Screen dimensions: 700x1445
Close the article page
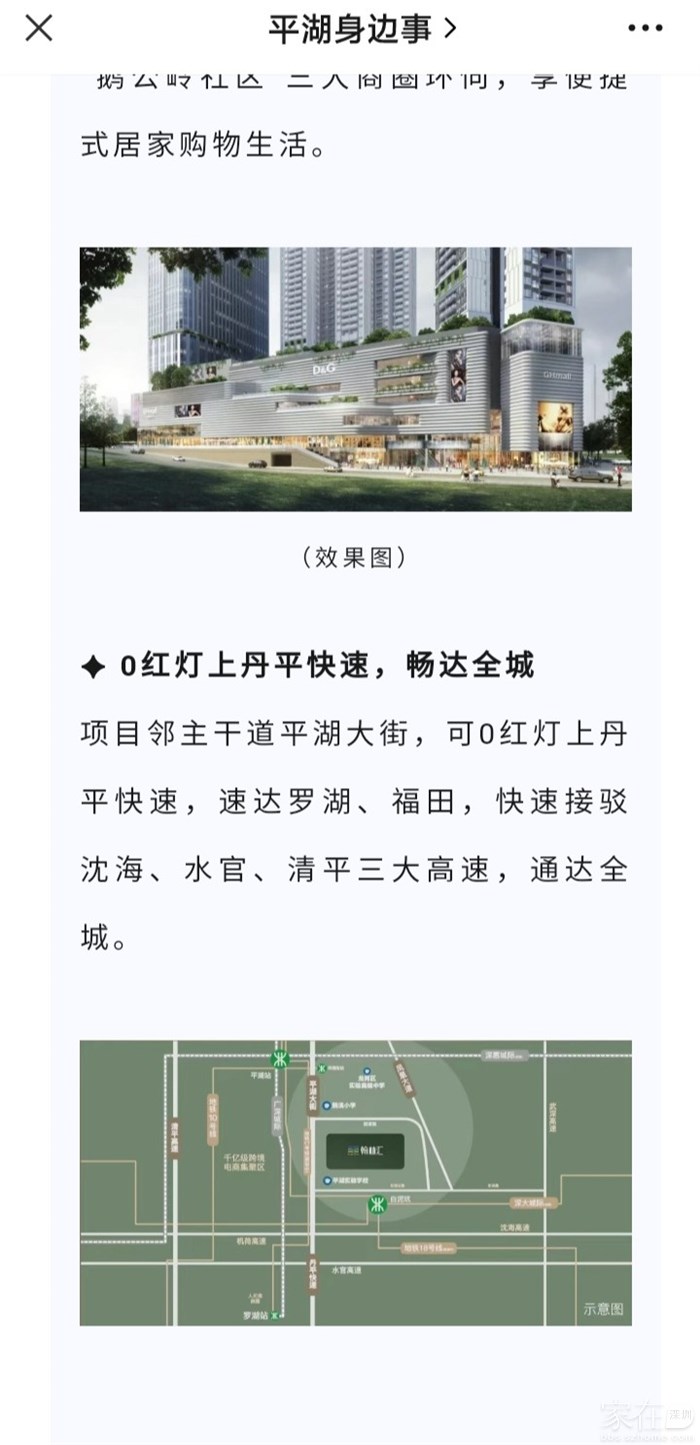39,28
